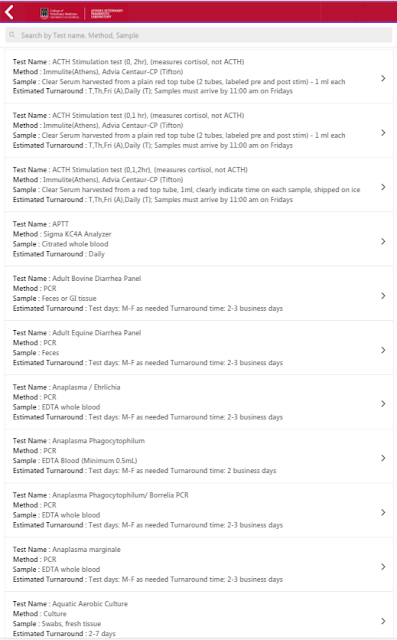The image size is (397, 640).
Task: Open Adult Bovine Diarrhea Panel
Action: click(199, 293)
